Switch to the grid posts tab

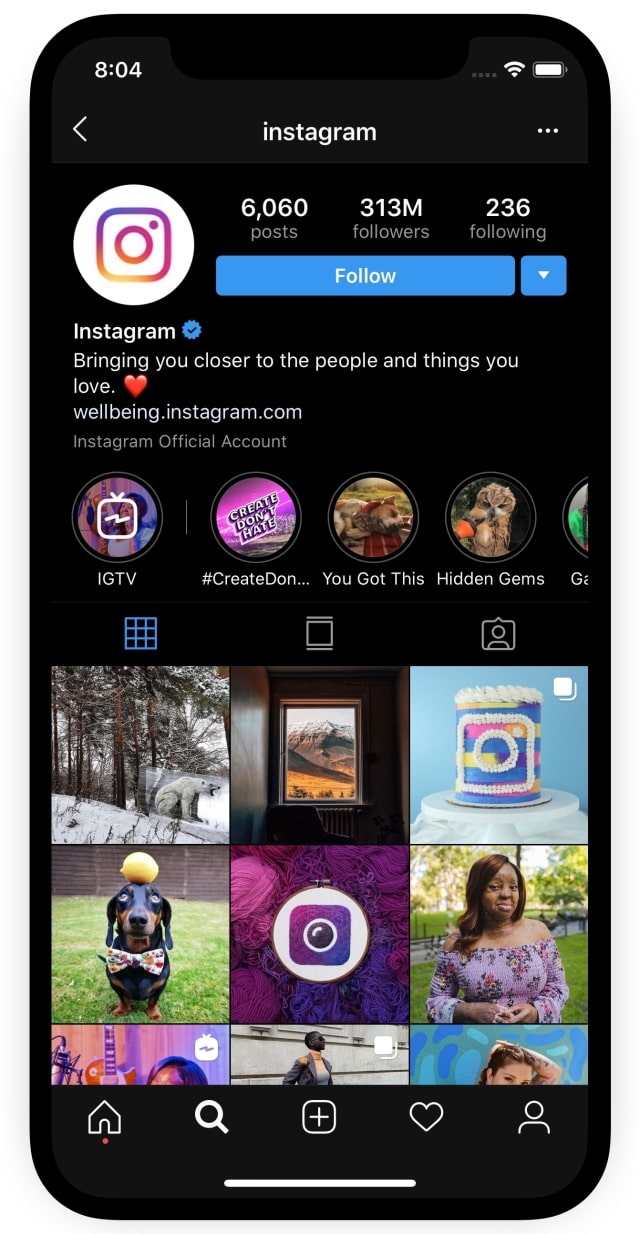pyautogui.click(x=141, y=633)
